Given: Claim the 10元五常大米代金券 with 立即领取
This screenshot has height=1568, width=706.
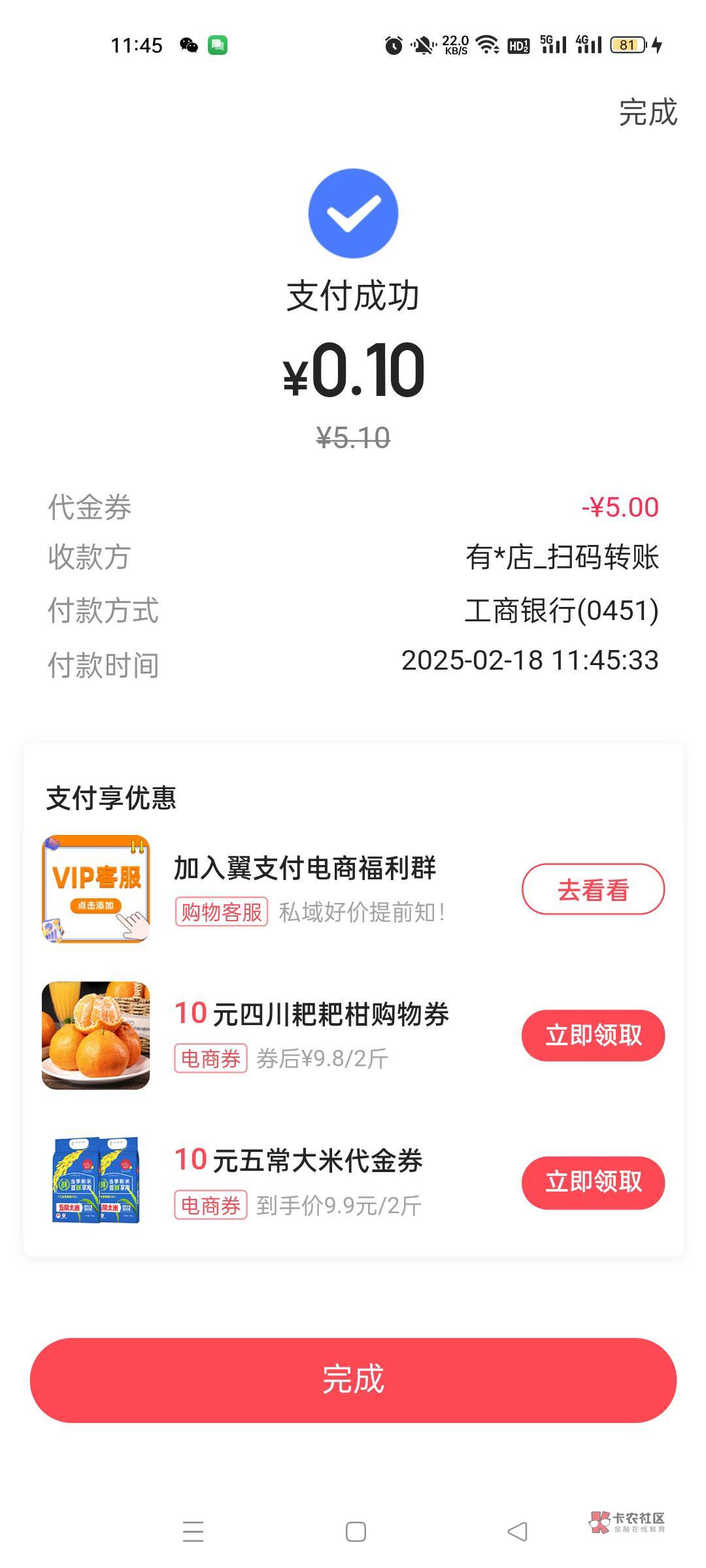Looking at the screenshot, I should (x=593, y=1182).
